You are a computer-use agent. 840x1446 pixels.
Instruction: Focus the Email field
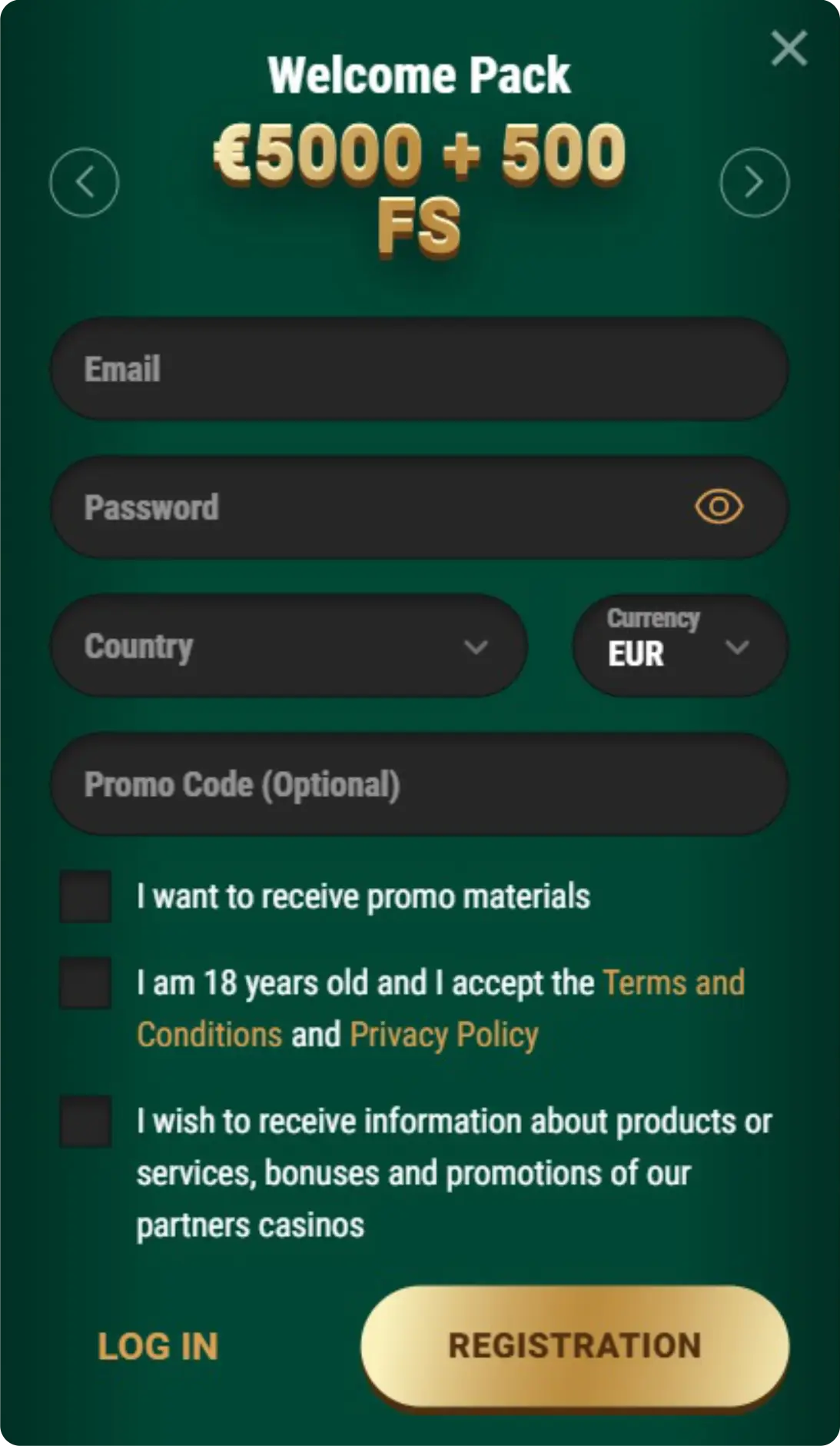420,369
